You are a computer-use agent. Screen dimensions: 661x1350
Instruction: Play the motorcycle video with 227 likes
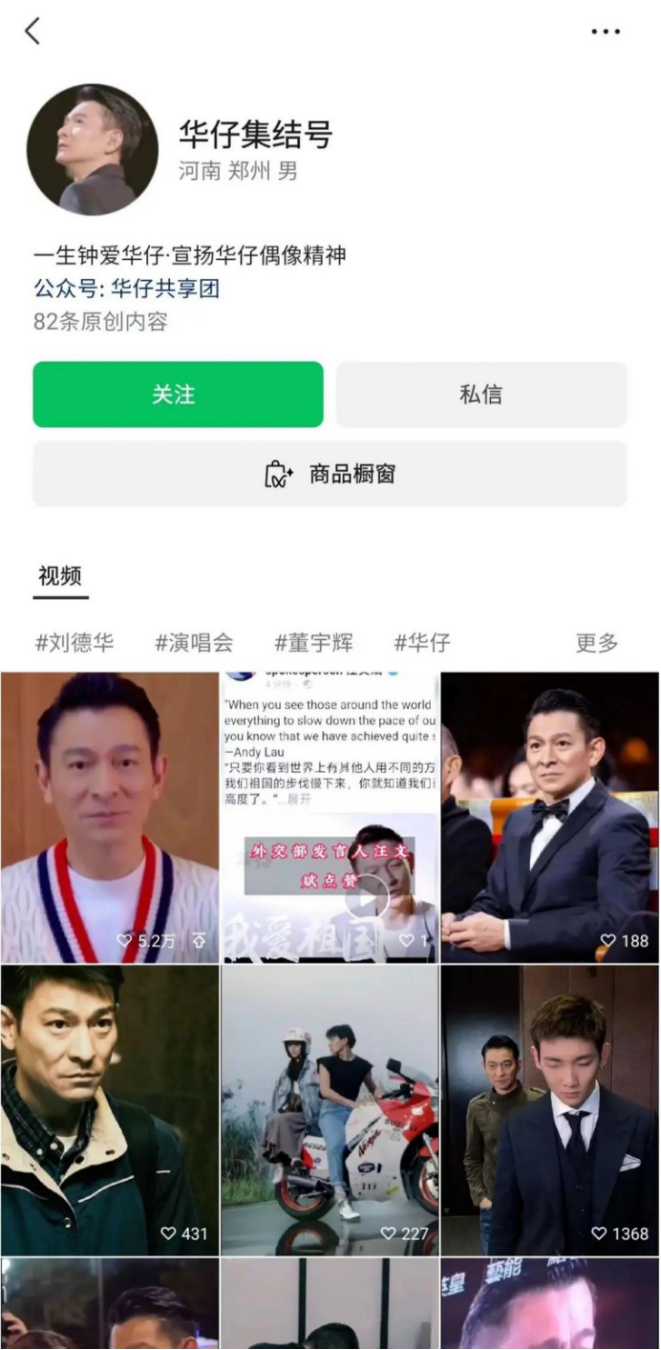click(x=330, y=1110)
